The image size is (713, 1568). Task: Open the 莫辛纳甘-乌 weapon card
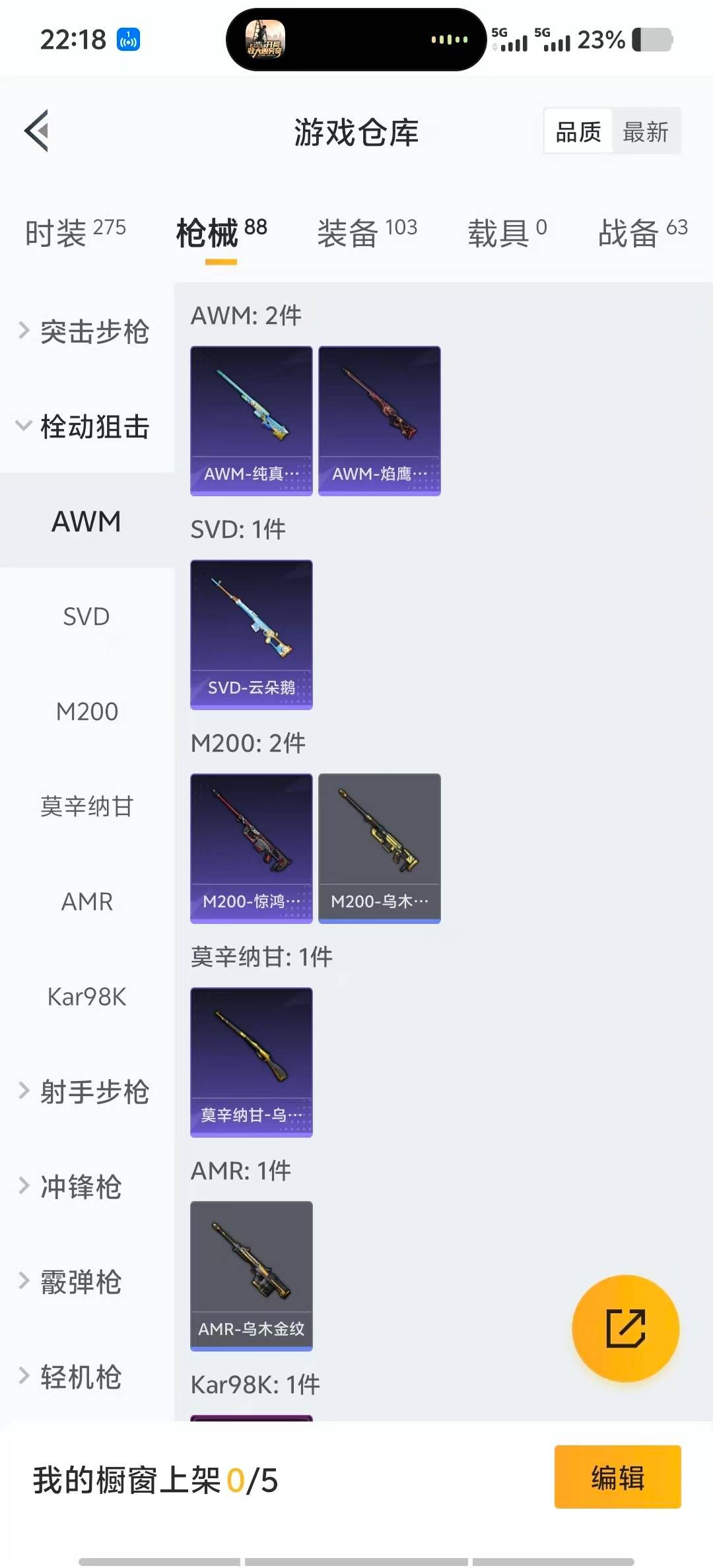click(251, 1062)
